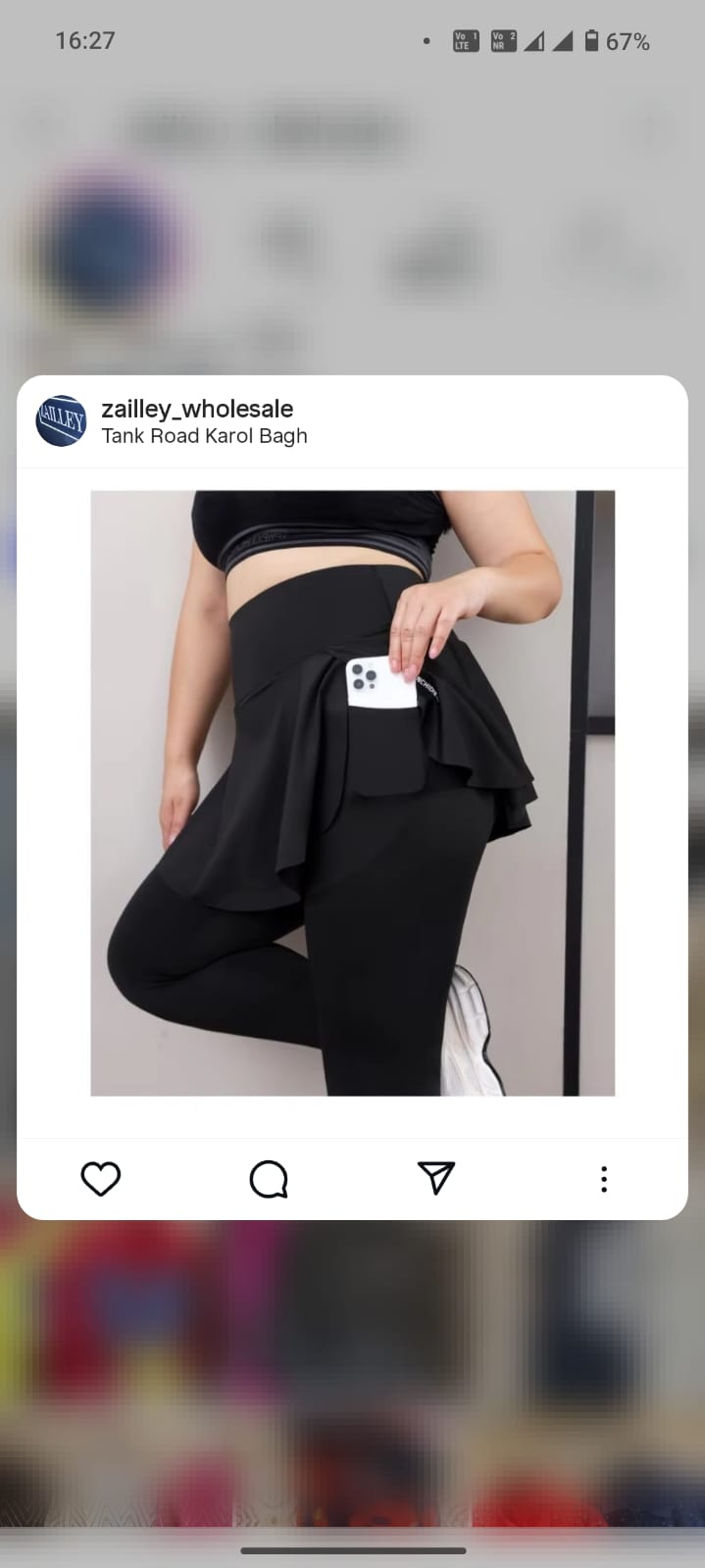The image size is (705, 1568).
Task: Open the black skirted leggings post image
Action: tap(352, 793)
